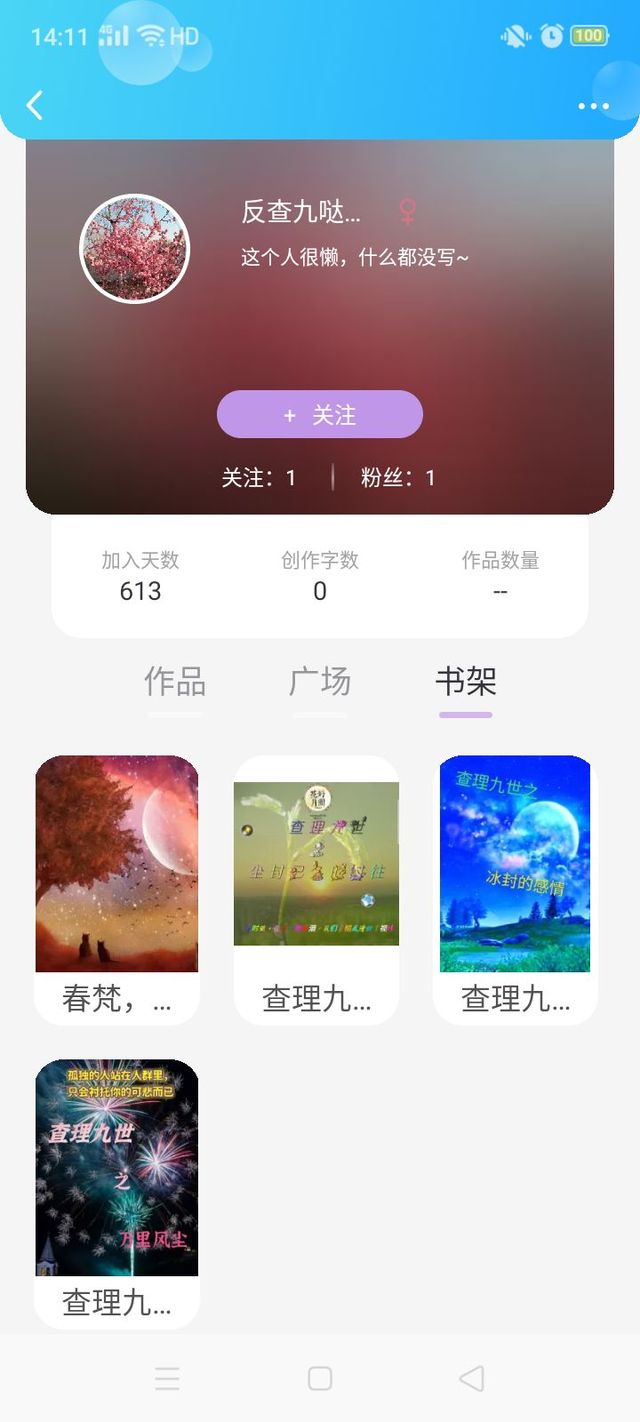Open the three-dot overflow menu

tap(593, 106)
